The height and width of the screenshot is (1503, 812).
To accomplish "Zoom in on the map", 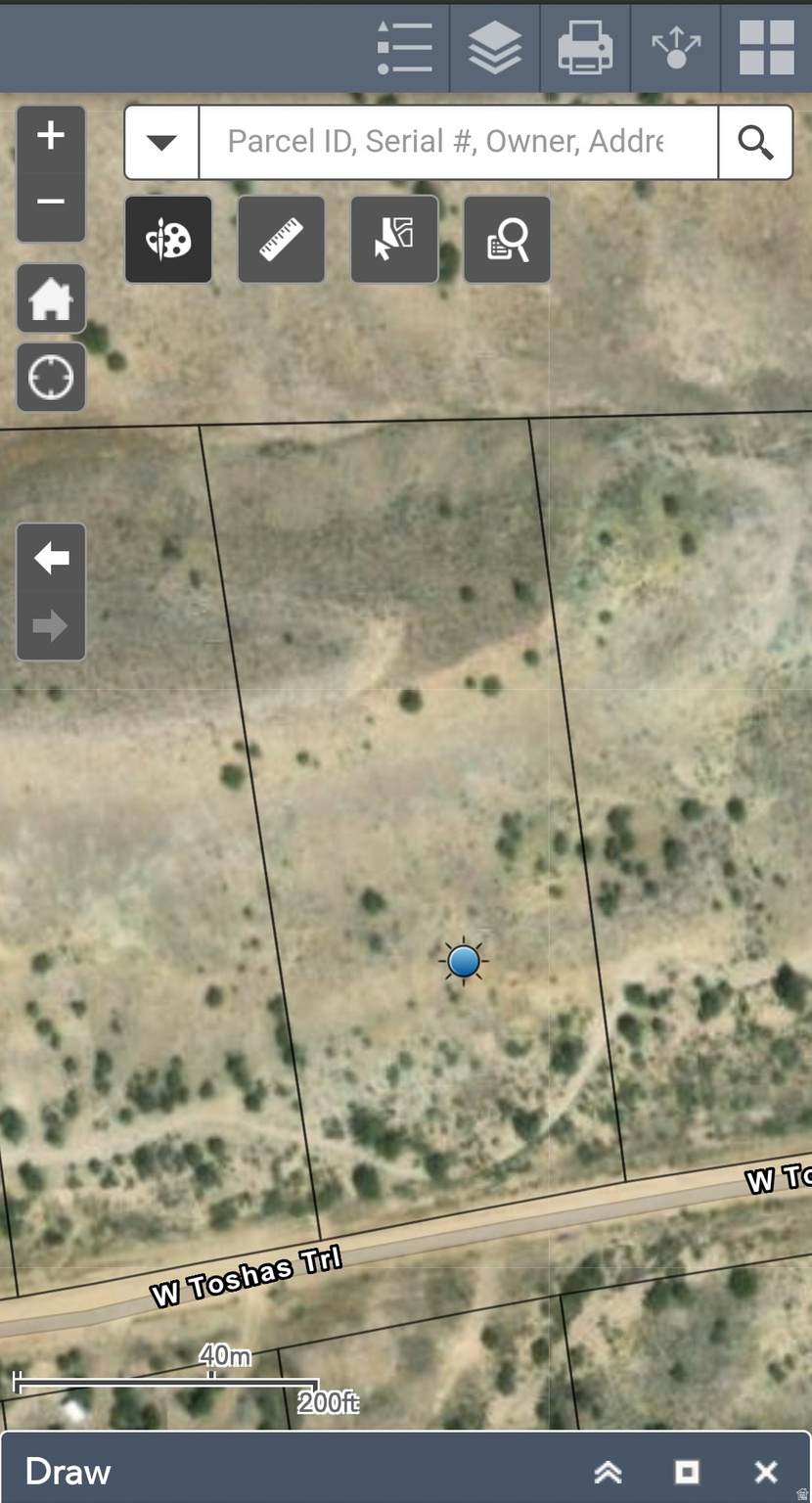I will pyautogui.click(x=51, y=135).
